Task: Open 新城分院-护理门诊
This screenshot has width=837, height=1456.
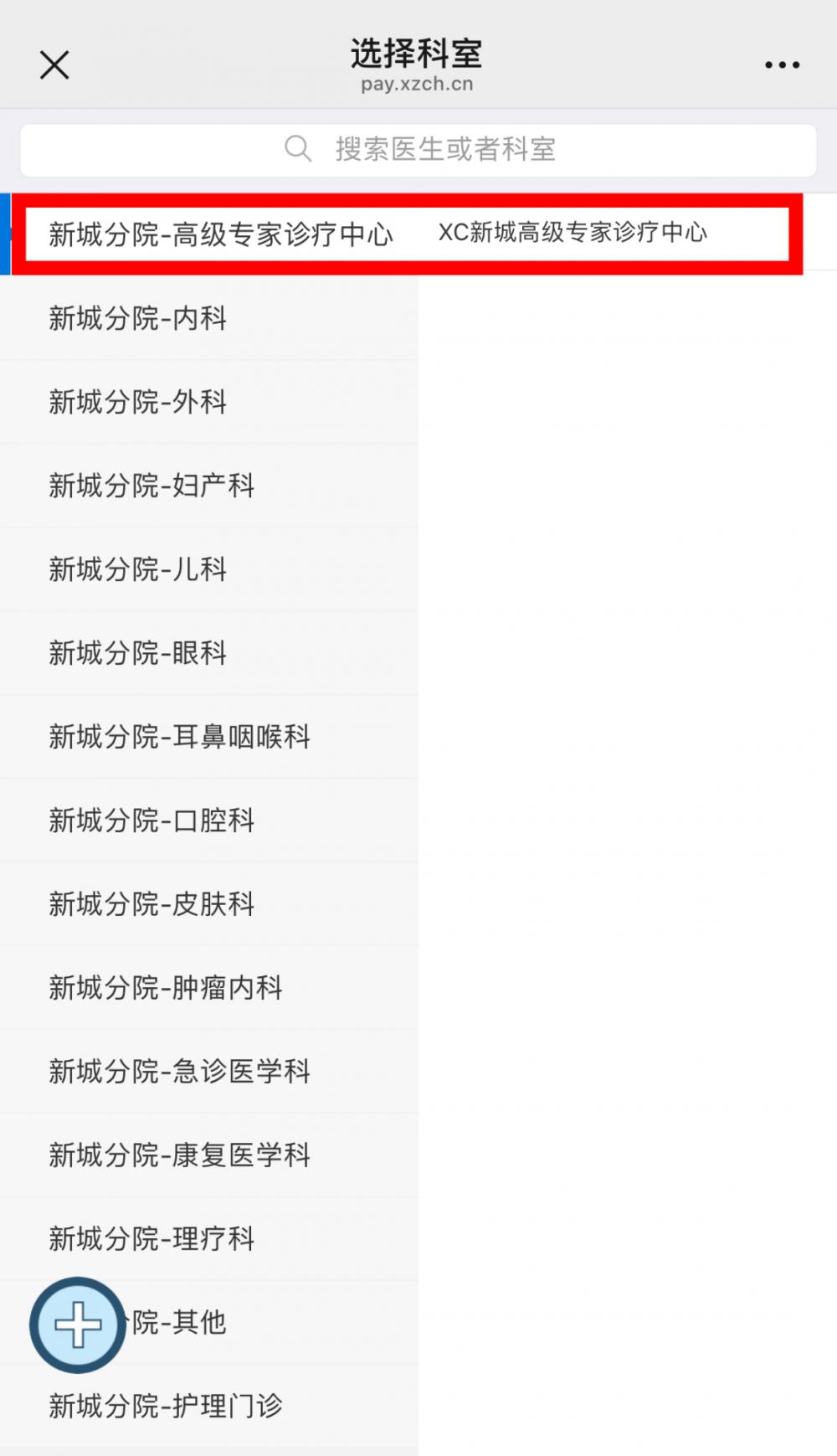Action: pyautogui.click(x=209, y=1407)
